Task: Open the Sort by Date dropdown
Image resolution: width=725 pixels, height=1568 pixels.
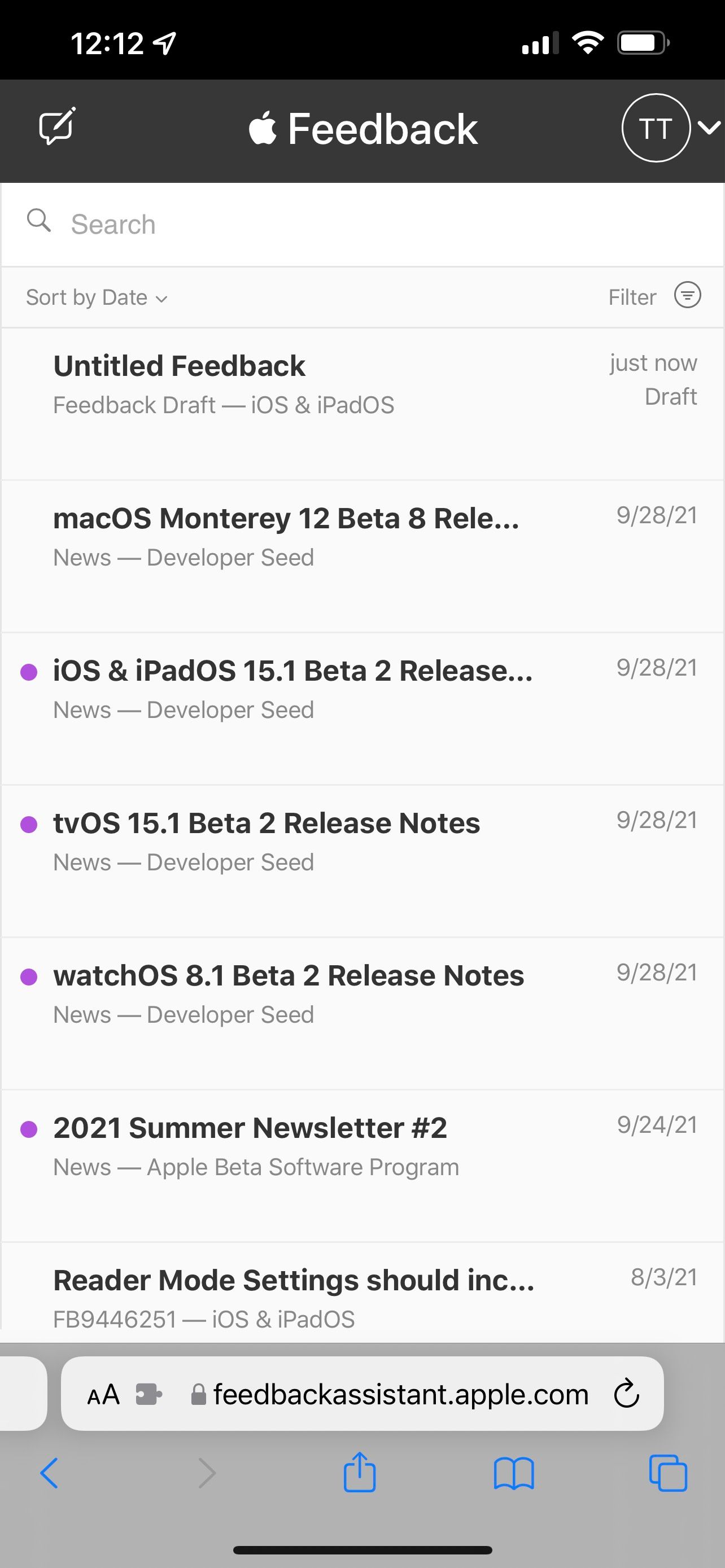Action: pos(95,297)
